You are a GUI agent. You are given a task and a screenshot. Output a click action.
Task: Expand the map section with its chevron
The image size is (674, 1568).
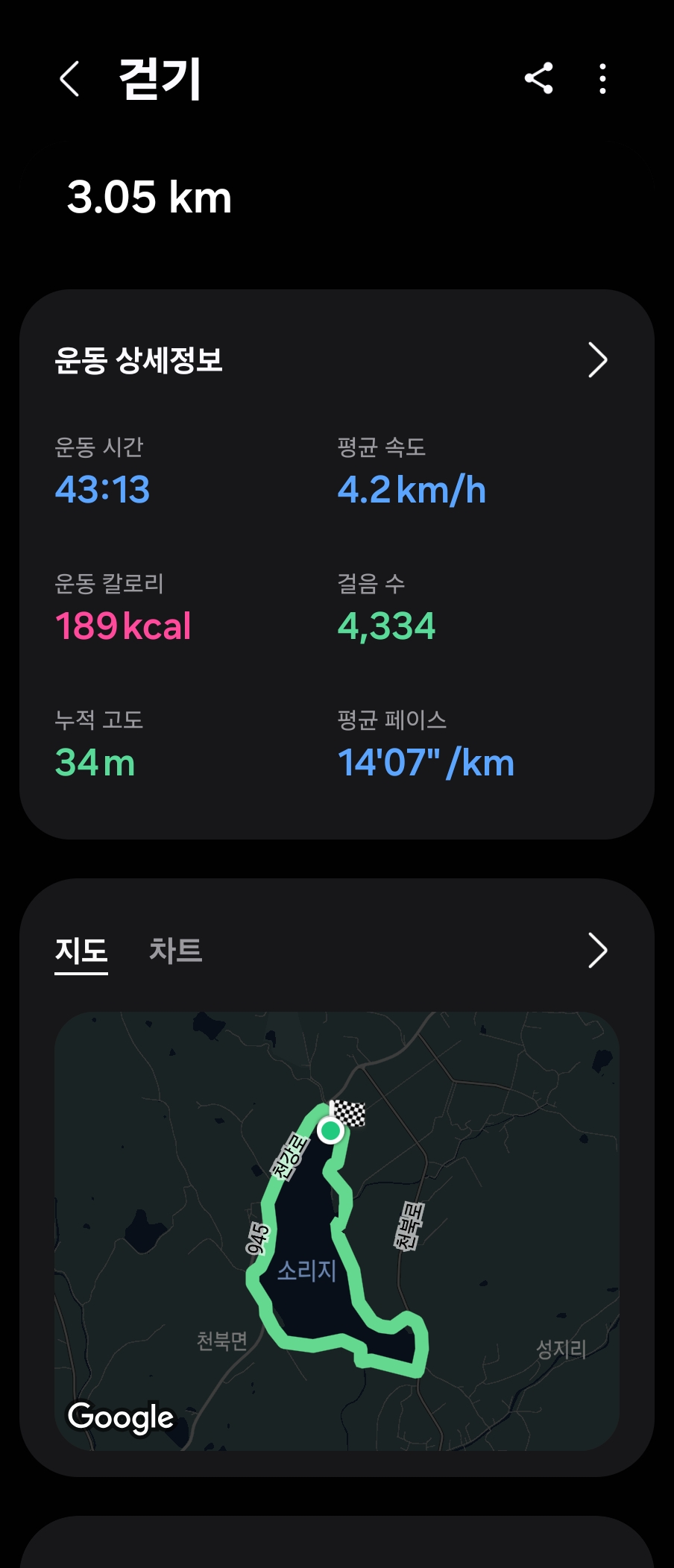coord(597,951)
